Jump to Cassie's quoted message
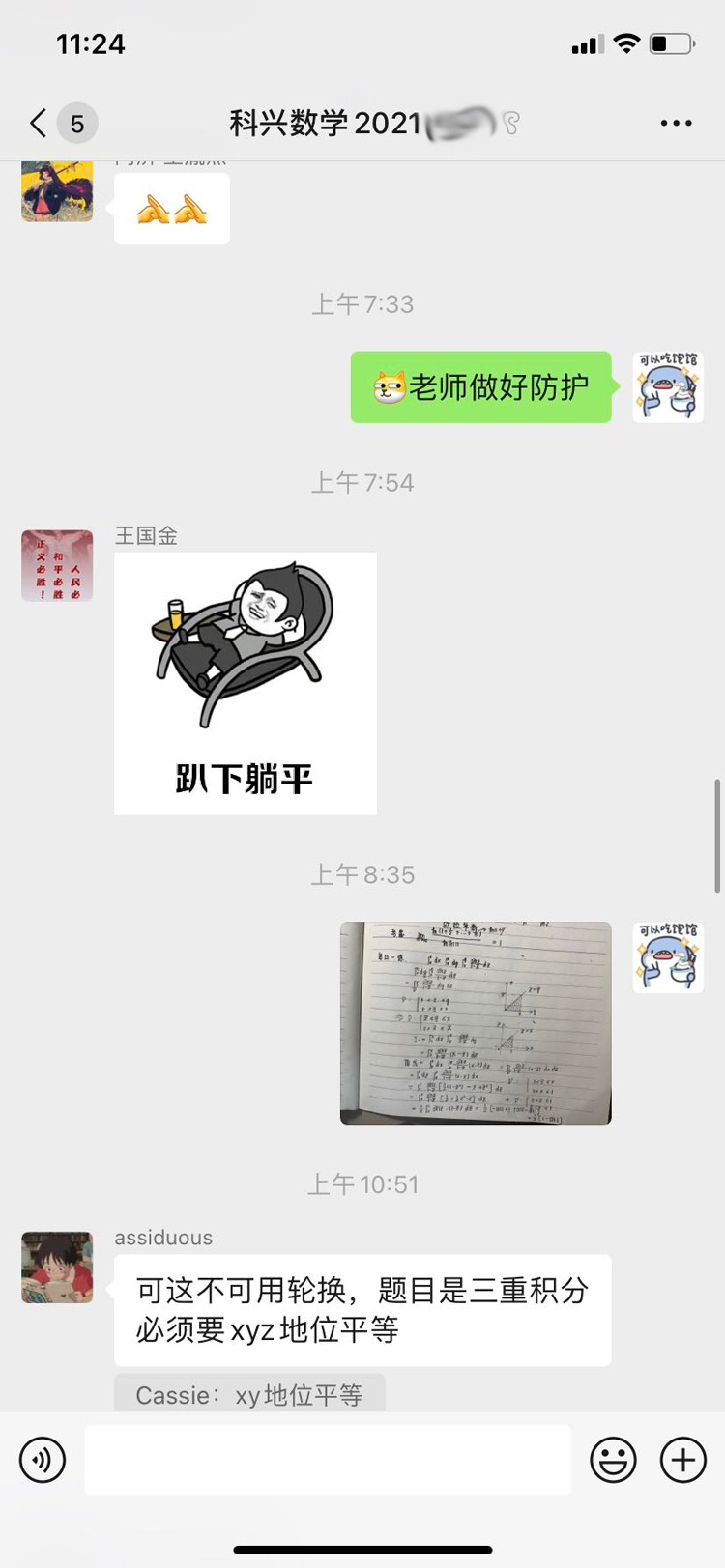 click(249, 1394)
